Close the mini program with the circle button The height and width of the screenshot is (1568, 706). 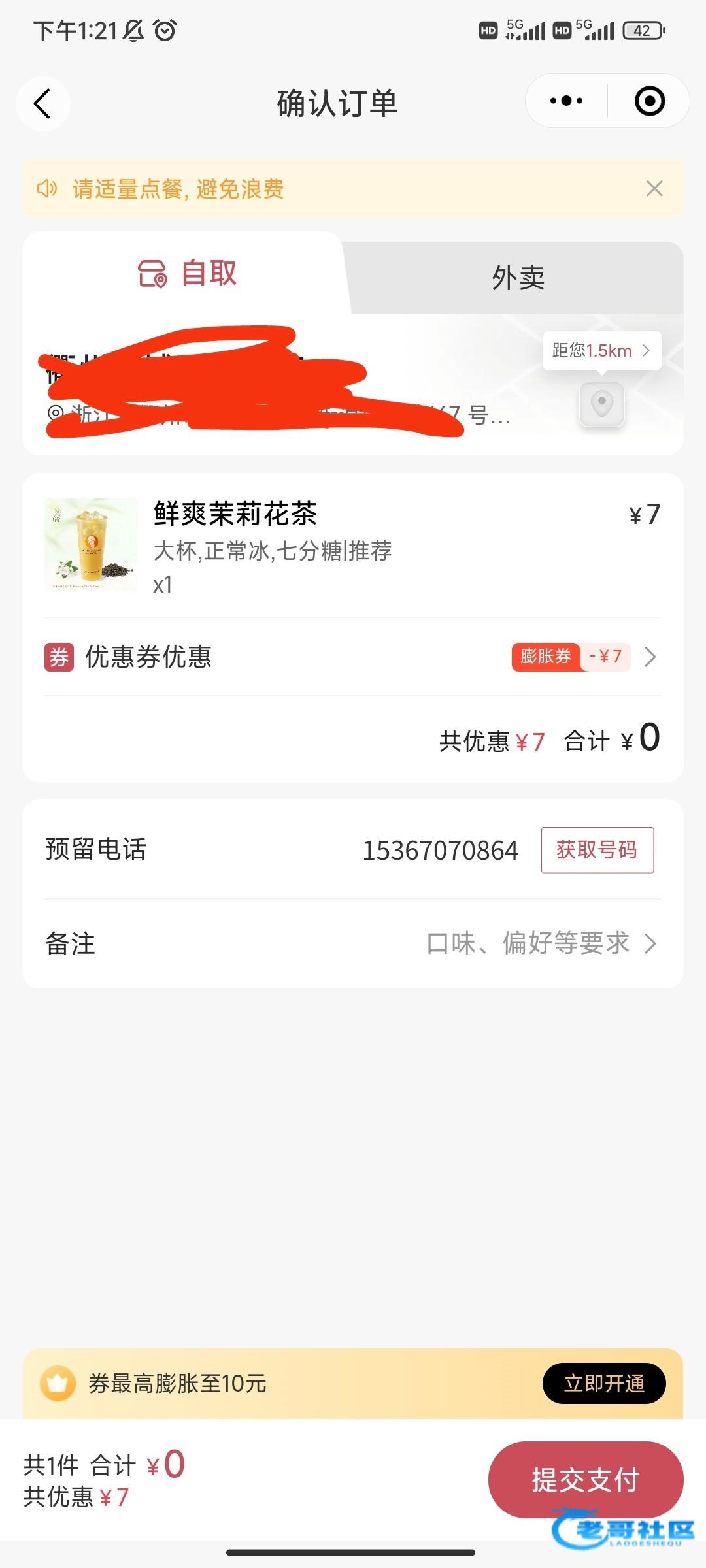[x=649, y=101]
